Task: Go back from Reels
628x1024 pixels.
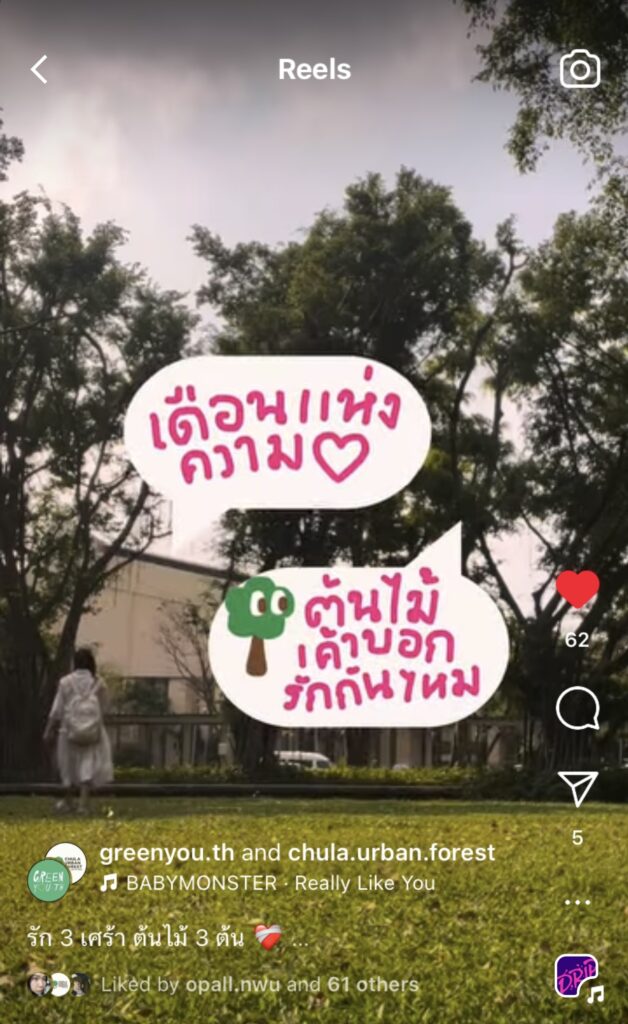Action: 39,69
